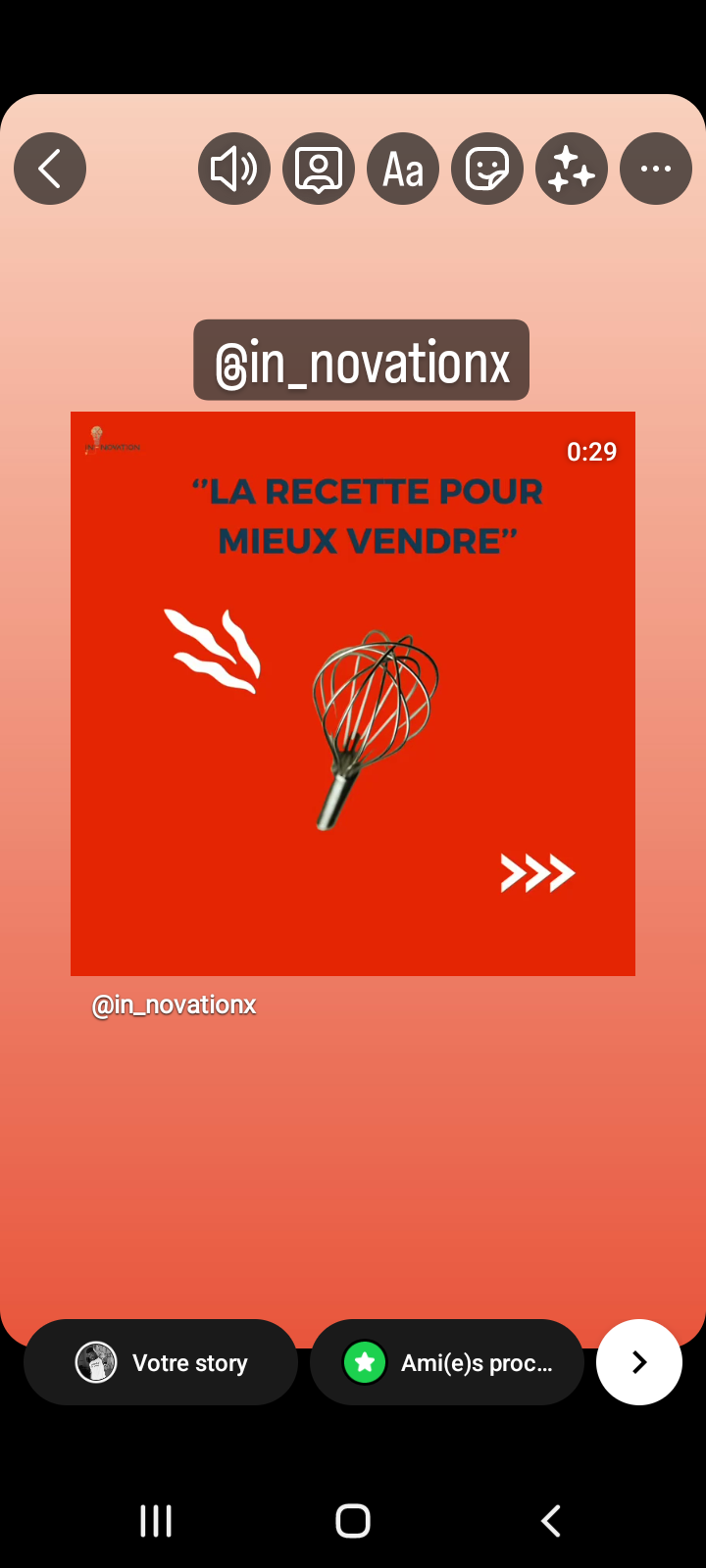This screenshot has width=706, height=1568.
Task: Go to the phone's home screen
Action: click(353, 1521)
